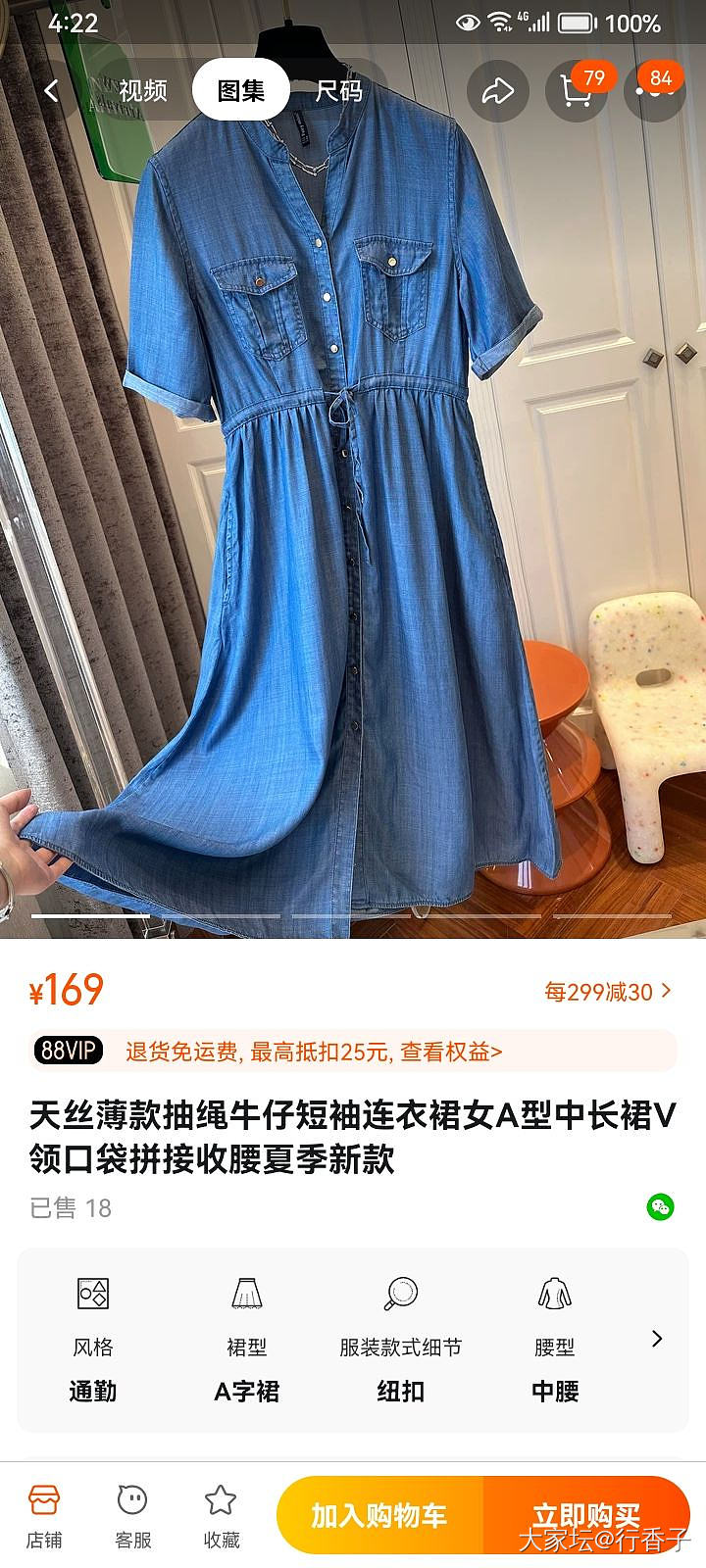Switch to the 视频 tab

143,91
